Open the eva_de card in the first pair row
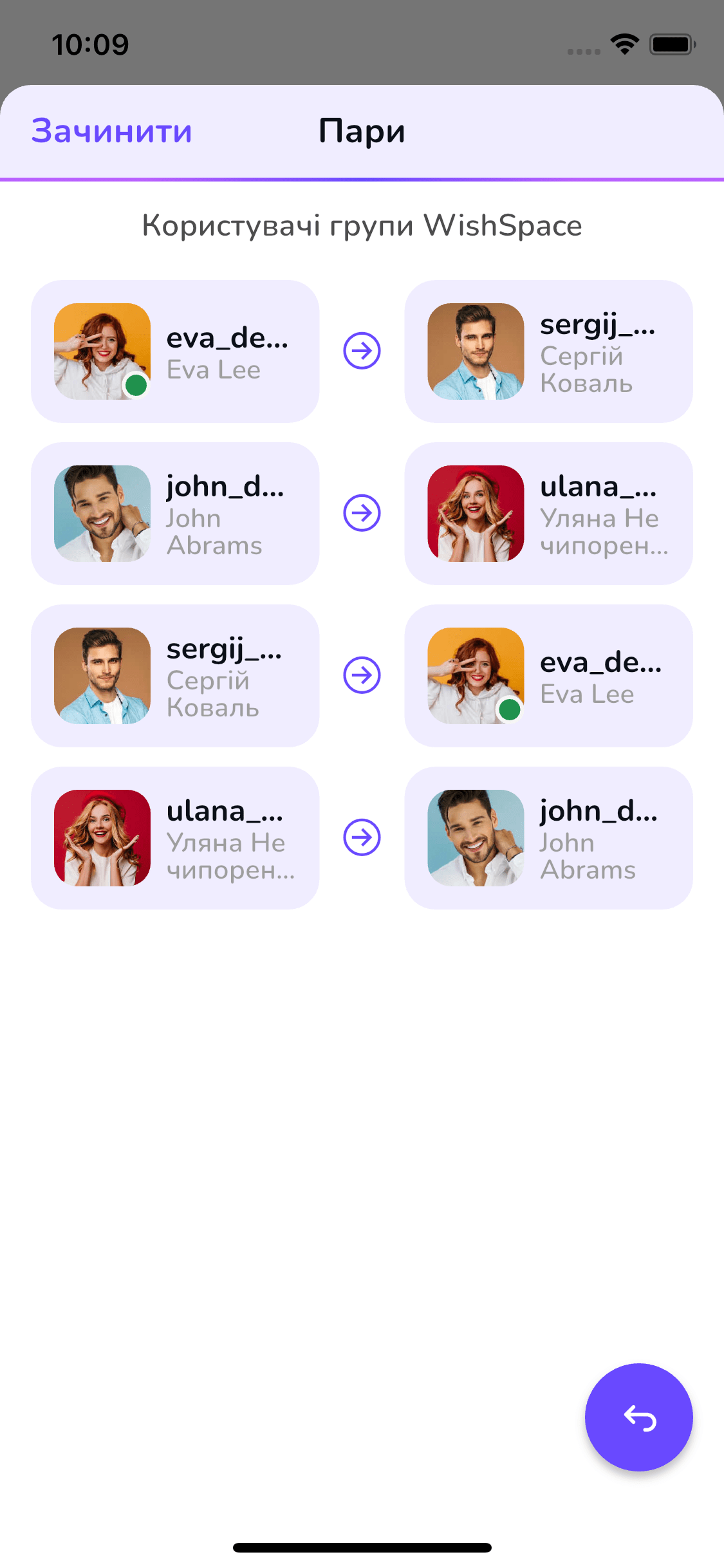 pos(175,351)
